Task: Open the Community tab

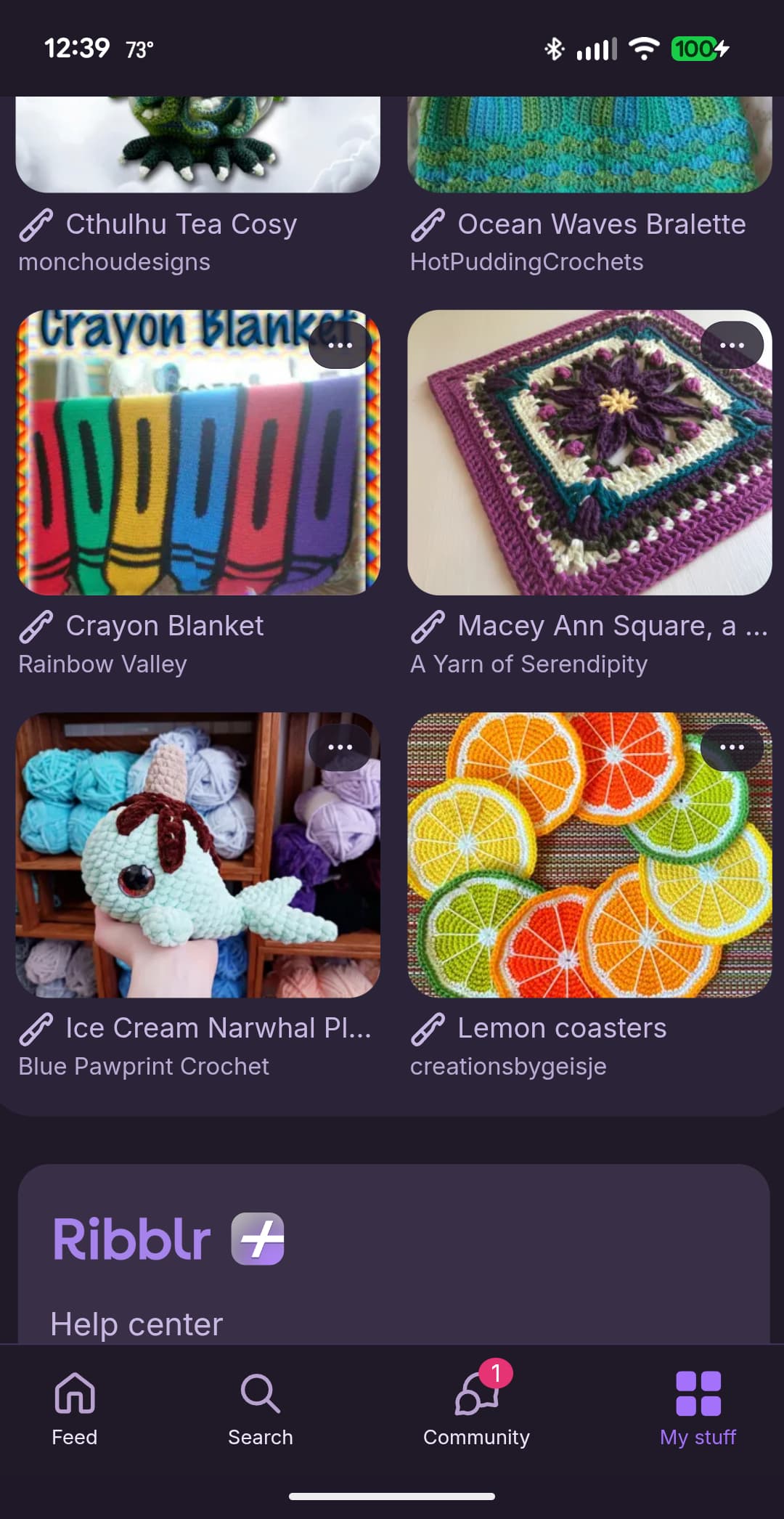Action: click(x=476, y=1408)
